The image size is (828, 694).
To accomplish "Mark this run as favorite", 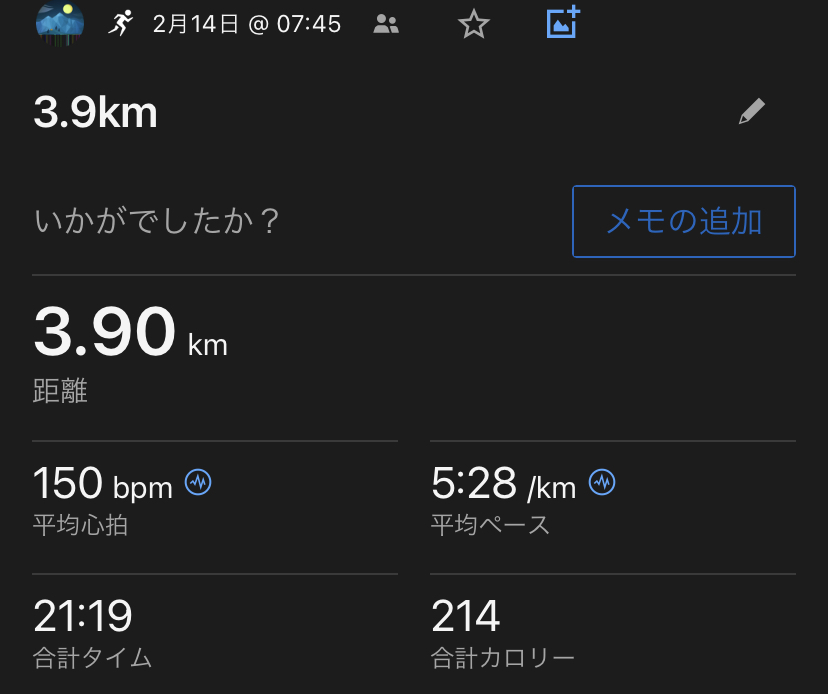I will 473,24.
